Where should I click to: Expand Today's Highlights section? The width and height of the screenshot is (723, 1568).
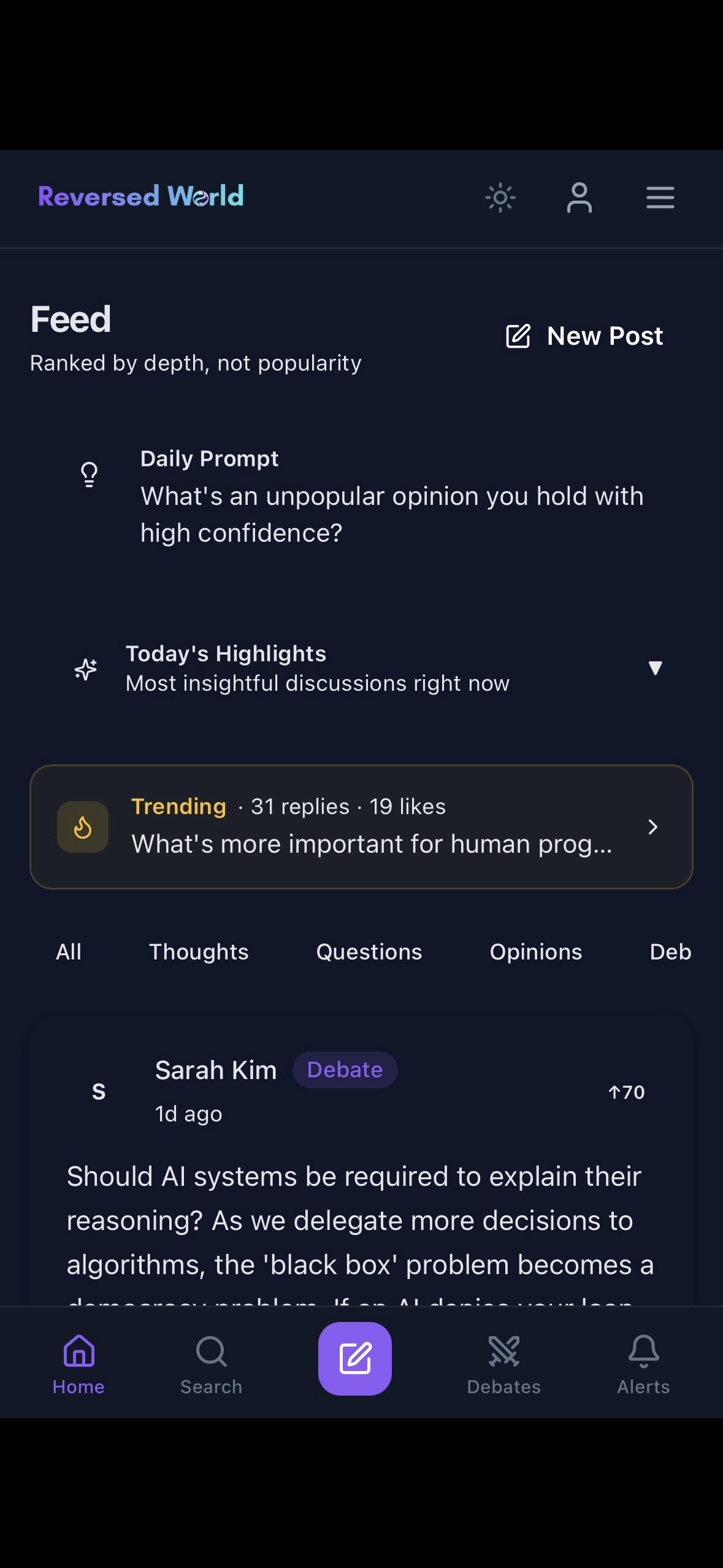[x=655, y=667]
